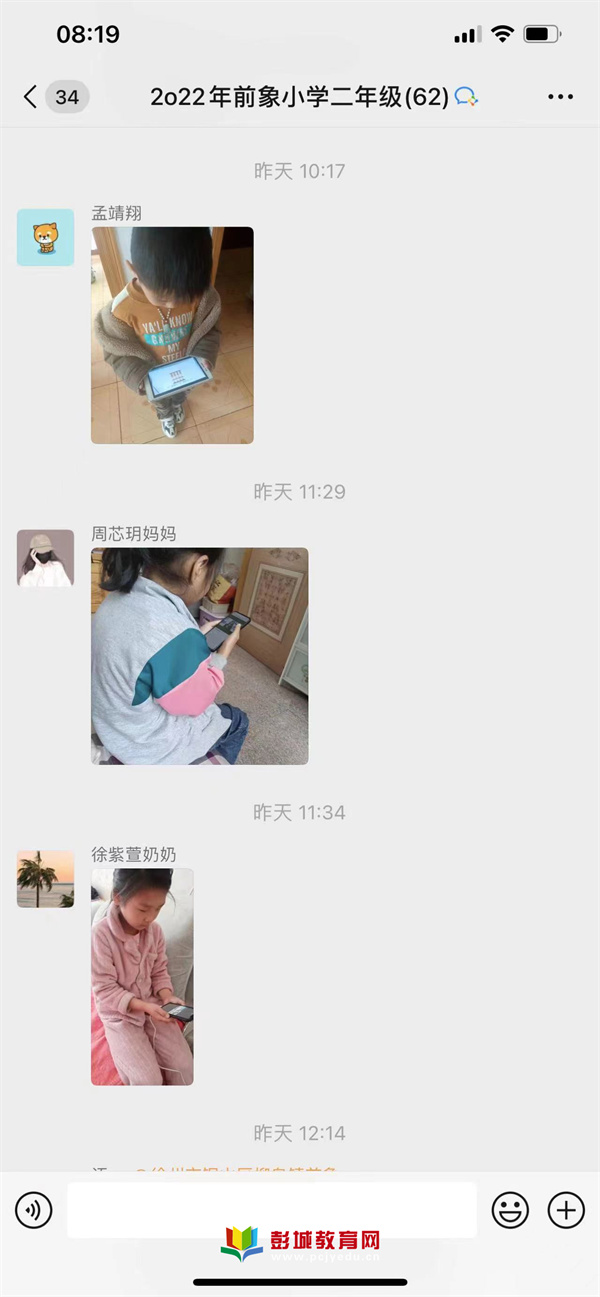Open the group chat overflow menu
The width and height of the screenshot is (600, 1297).
[x=561, y=97]
